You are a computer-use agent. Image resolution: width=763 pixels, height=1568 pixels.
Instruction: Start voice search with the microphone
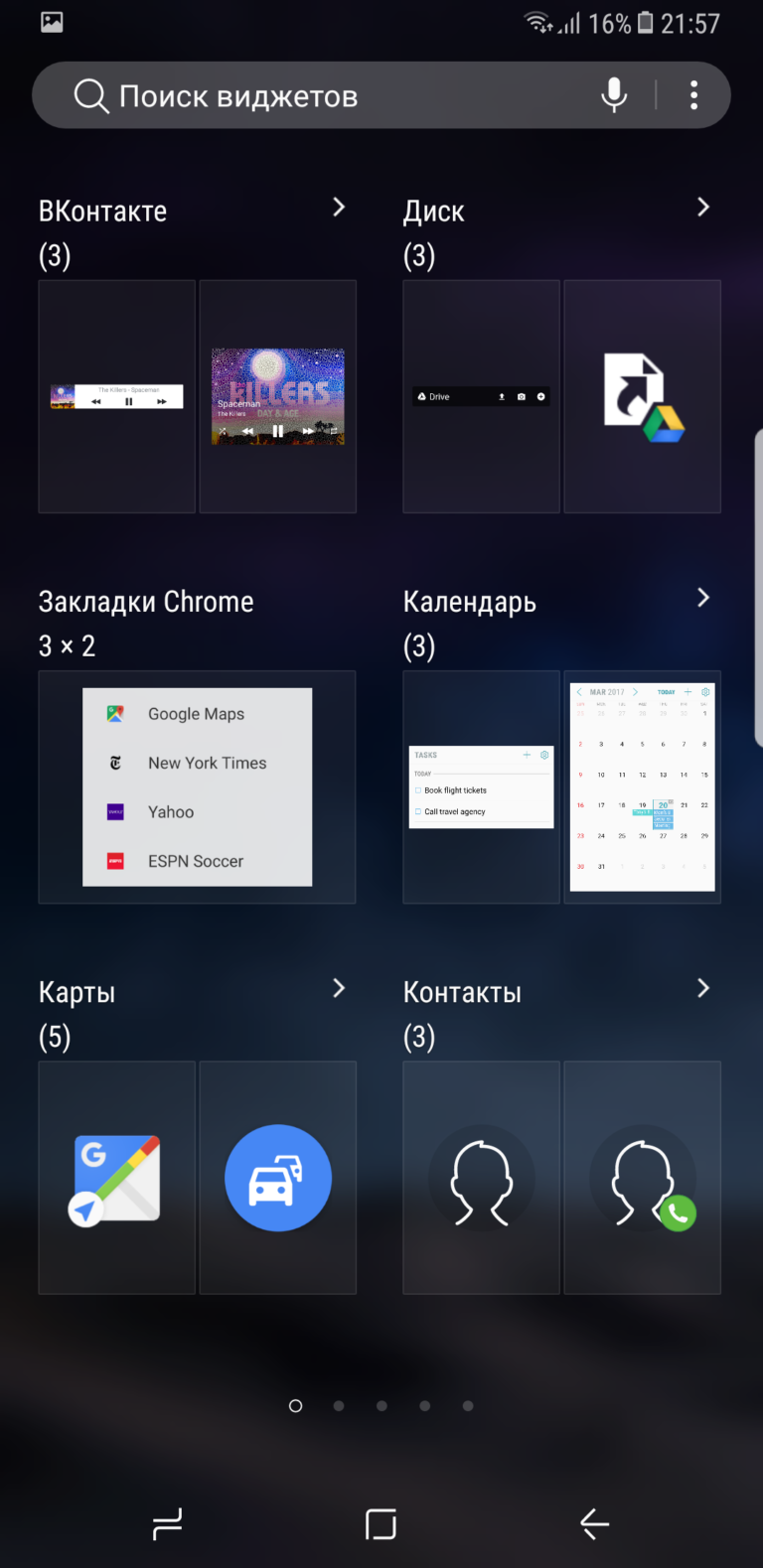point(614,95)
